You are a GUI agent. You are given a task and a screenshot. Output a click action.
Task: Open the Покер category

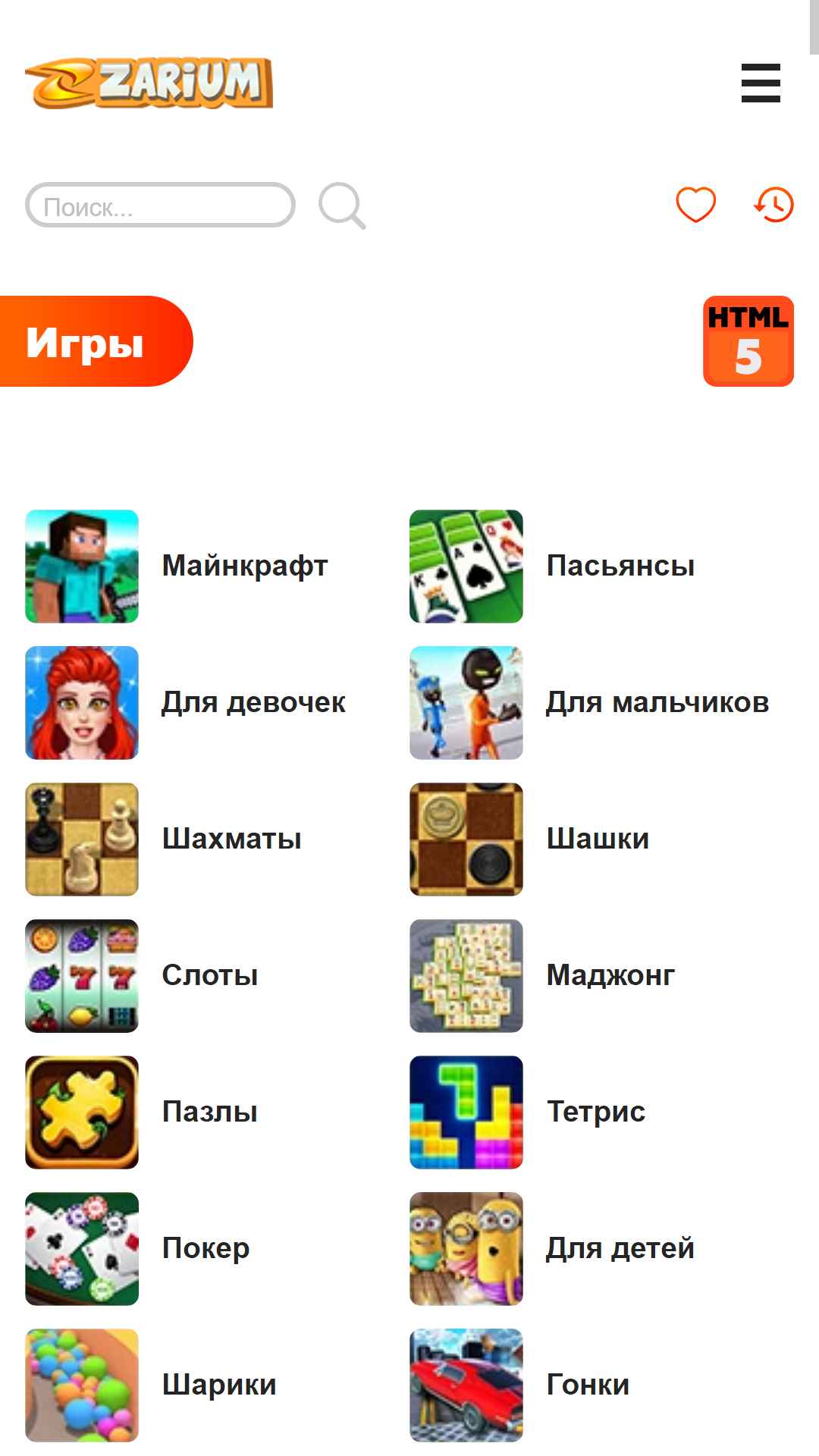click(x=137, y=1249)
